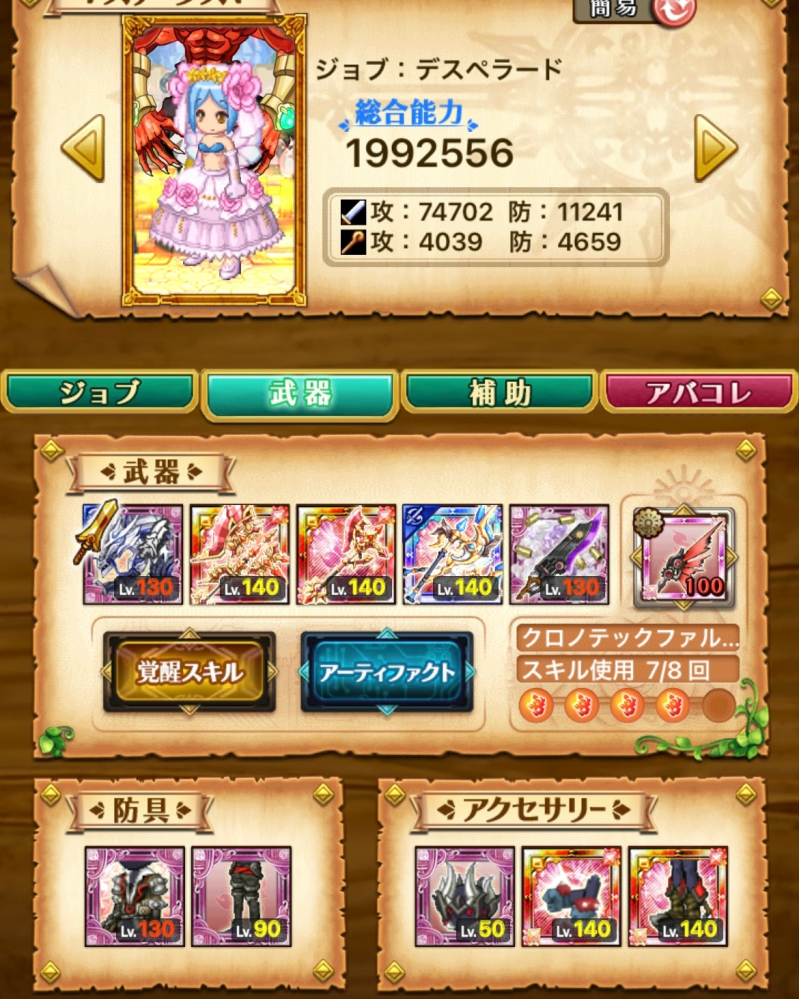Screen dimensions: 799x999
Task: Go to the previous character with left arrow
Action: [83, 148]
